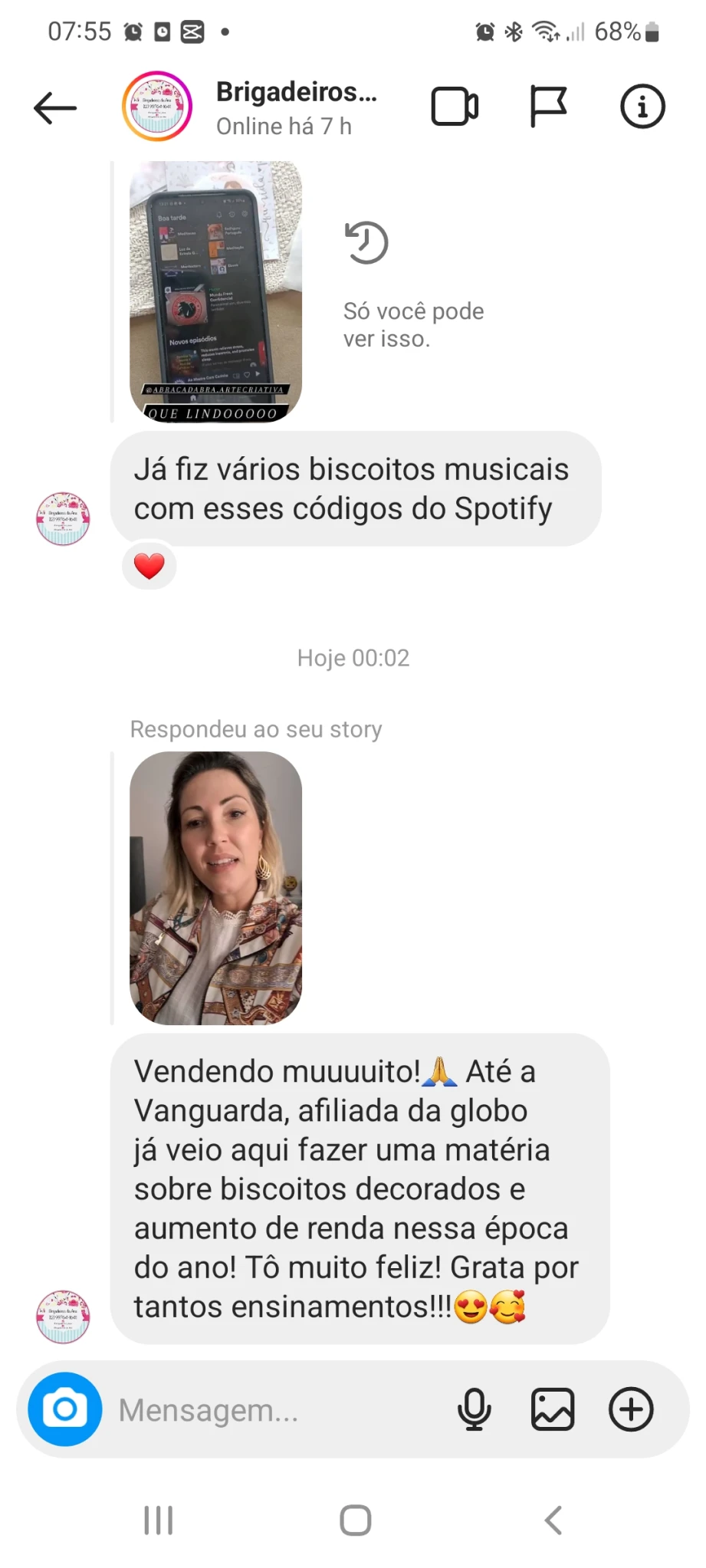Record a voice message
Image resolution: width=706 pixels, height=1568 pixels.
[474, 1409]
